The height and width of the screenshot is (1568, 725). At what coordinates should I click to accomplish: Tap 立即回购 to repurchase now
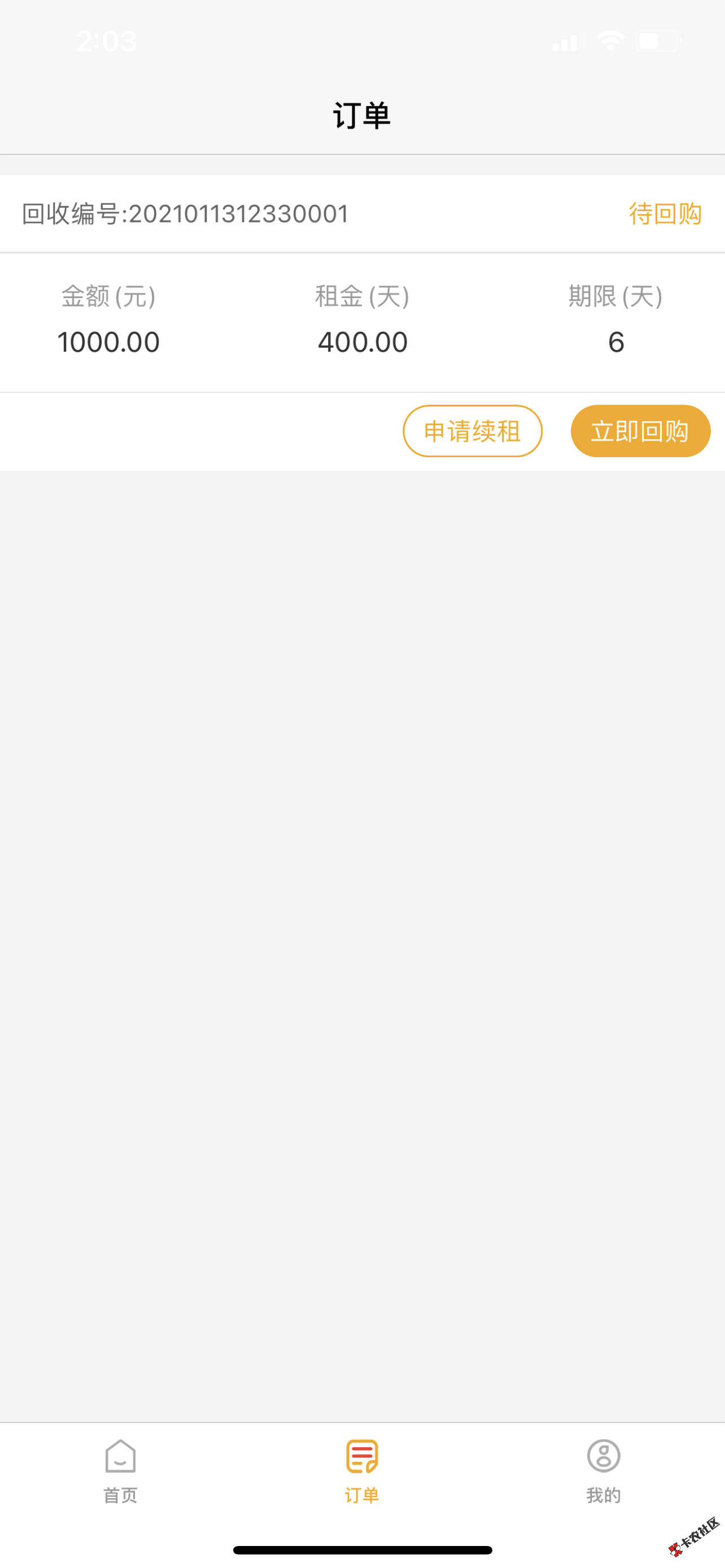pyautogui.click(x=640, y=431)
